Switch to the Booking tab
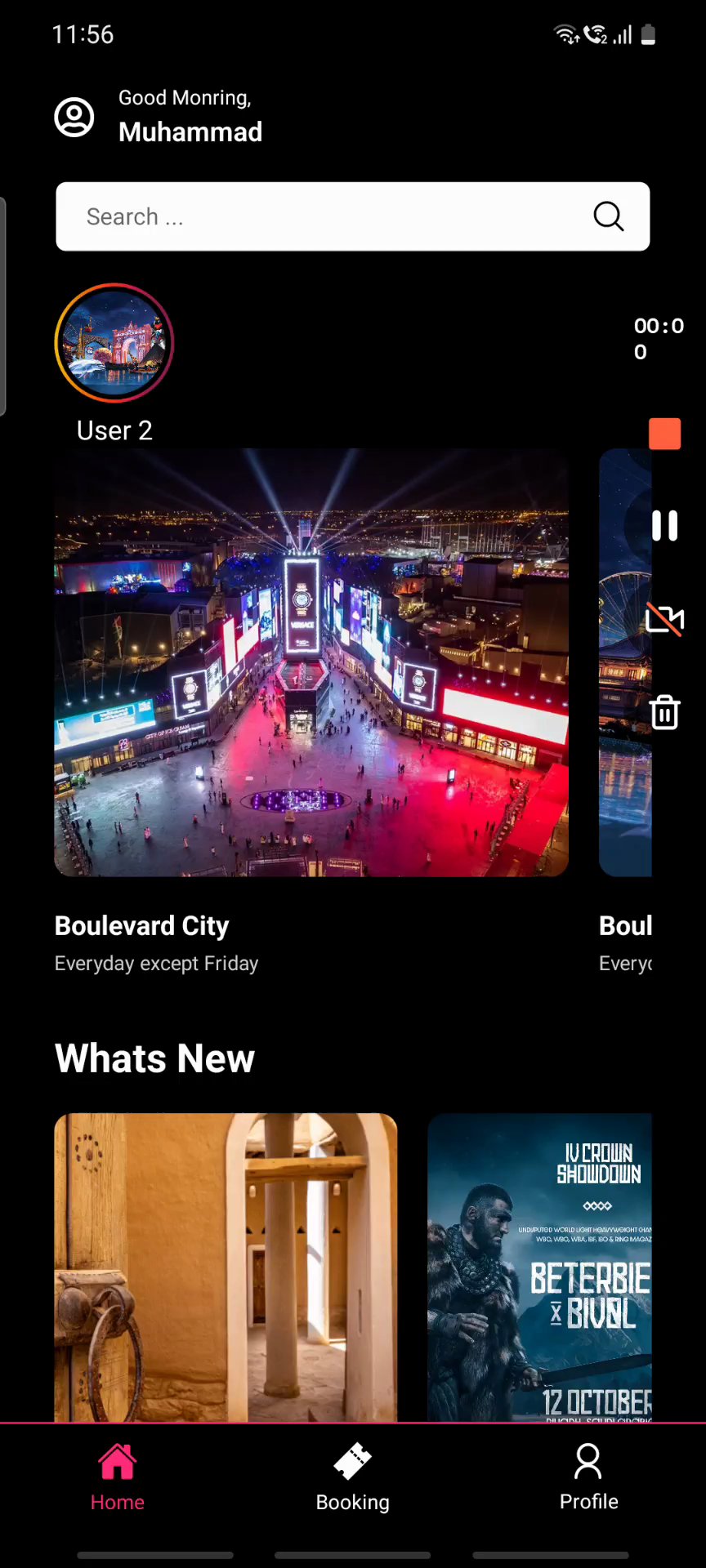 [353, 1478]
